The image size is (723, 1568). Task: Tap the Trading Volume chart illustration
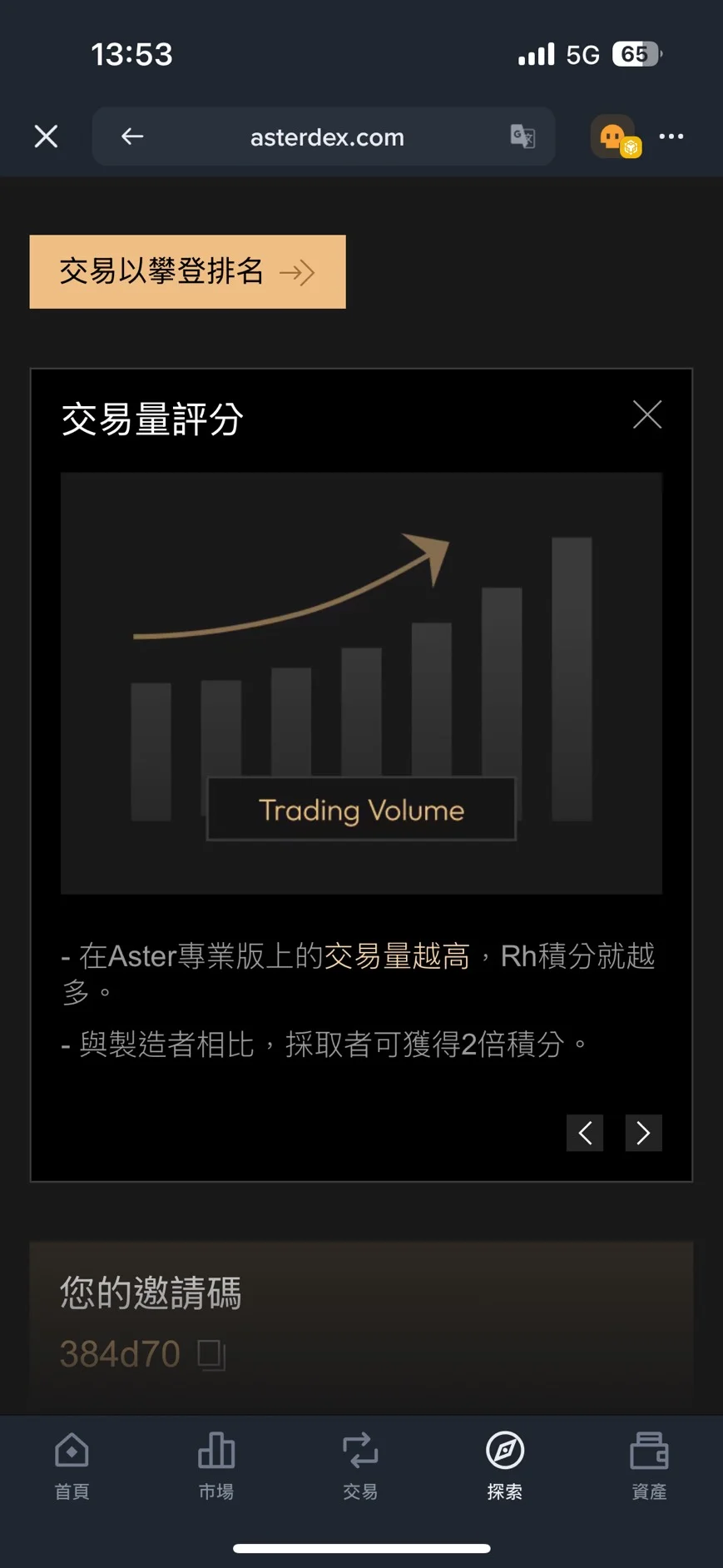point(361,681)
